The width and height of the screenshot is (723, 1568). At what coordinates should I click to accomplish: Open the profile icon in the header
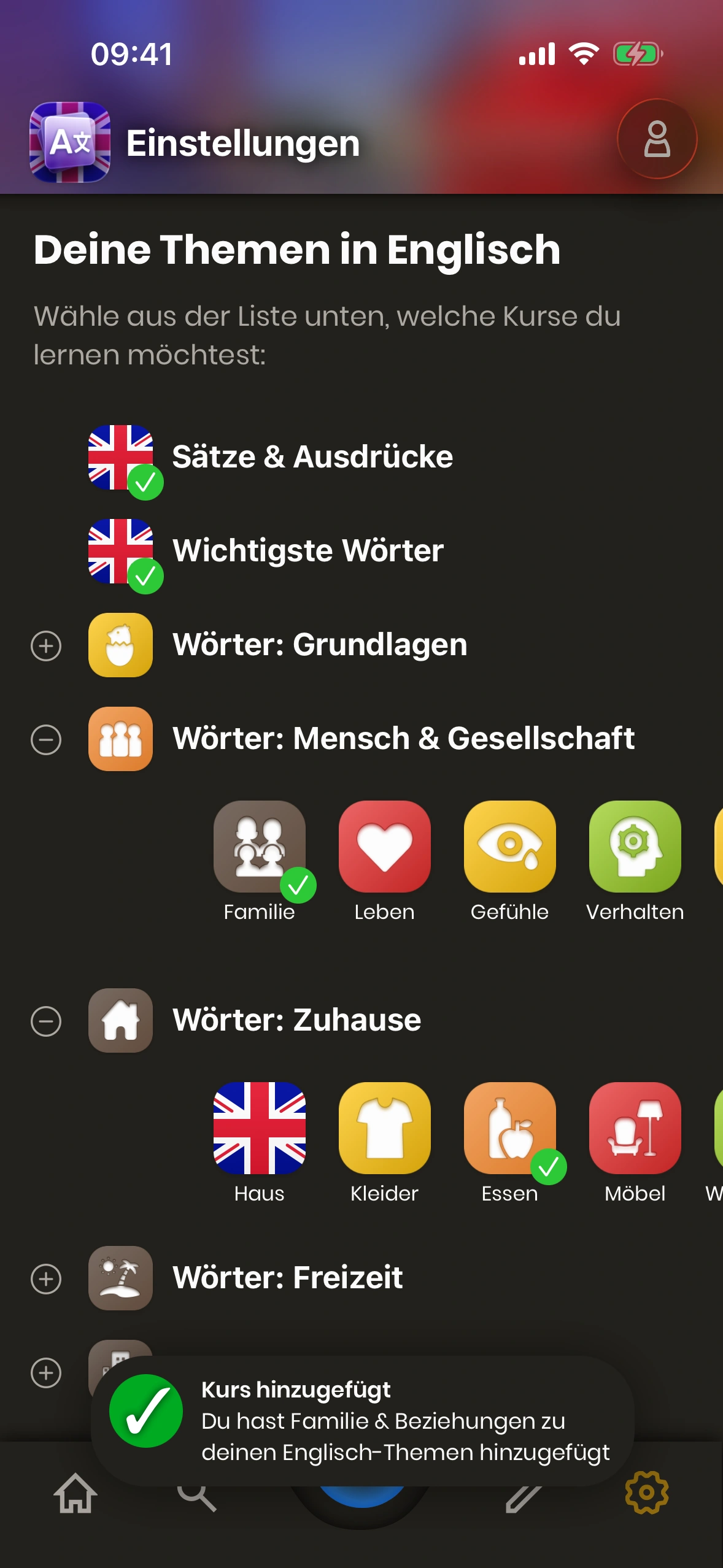[x=657, y=139]
